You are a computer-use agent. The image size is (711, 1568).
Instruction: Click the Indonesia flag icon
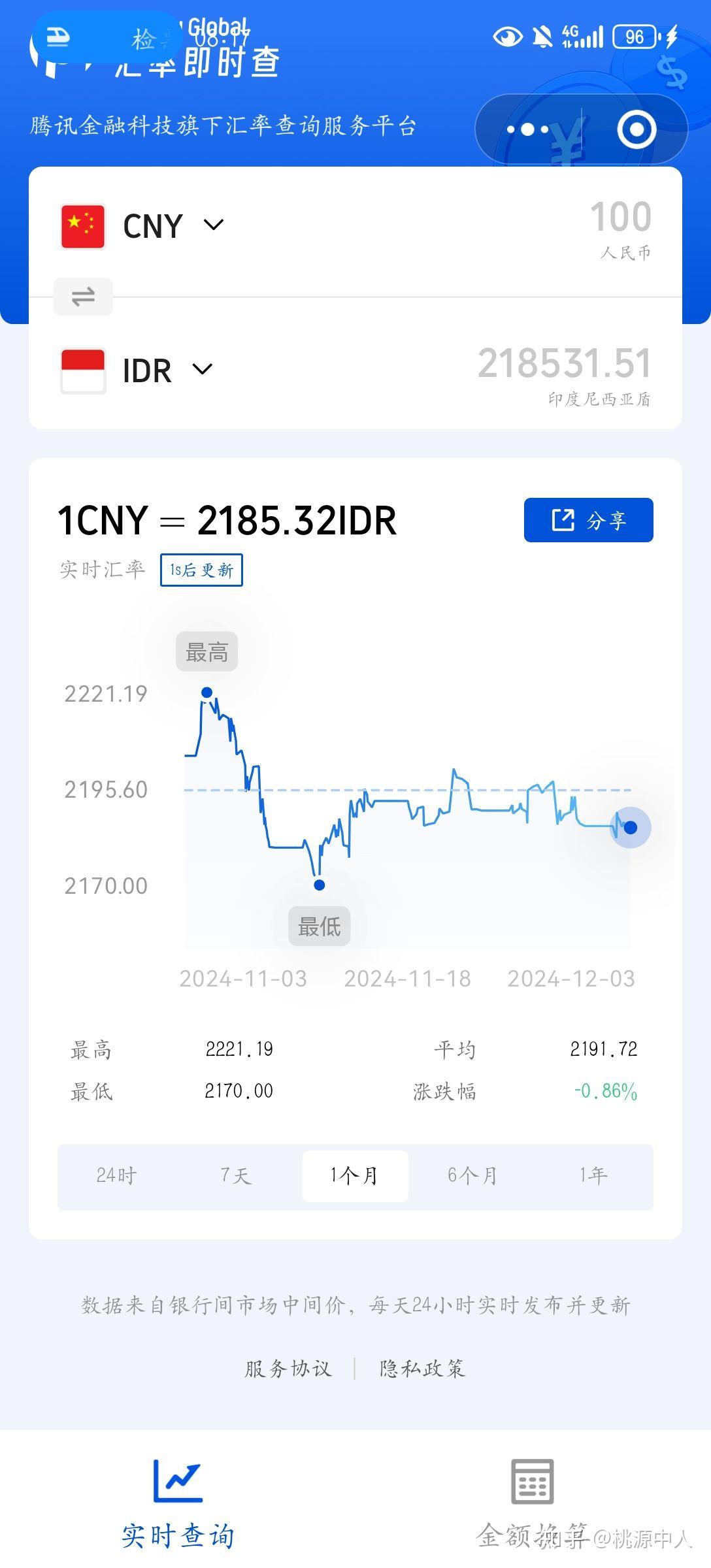point(82,369)
